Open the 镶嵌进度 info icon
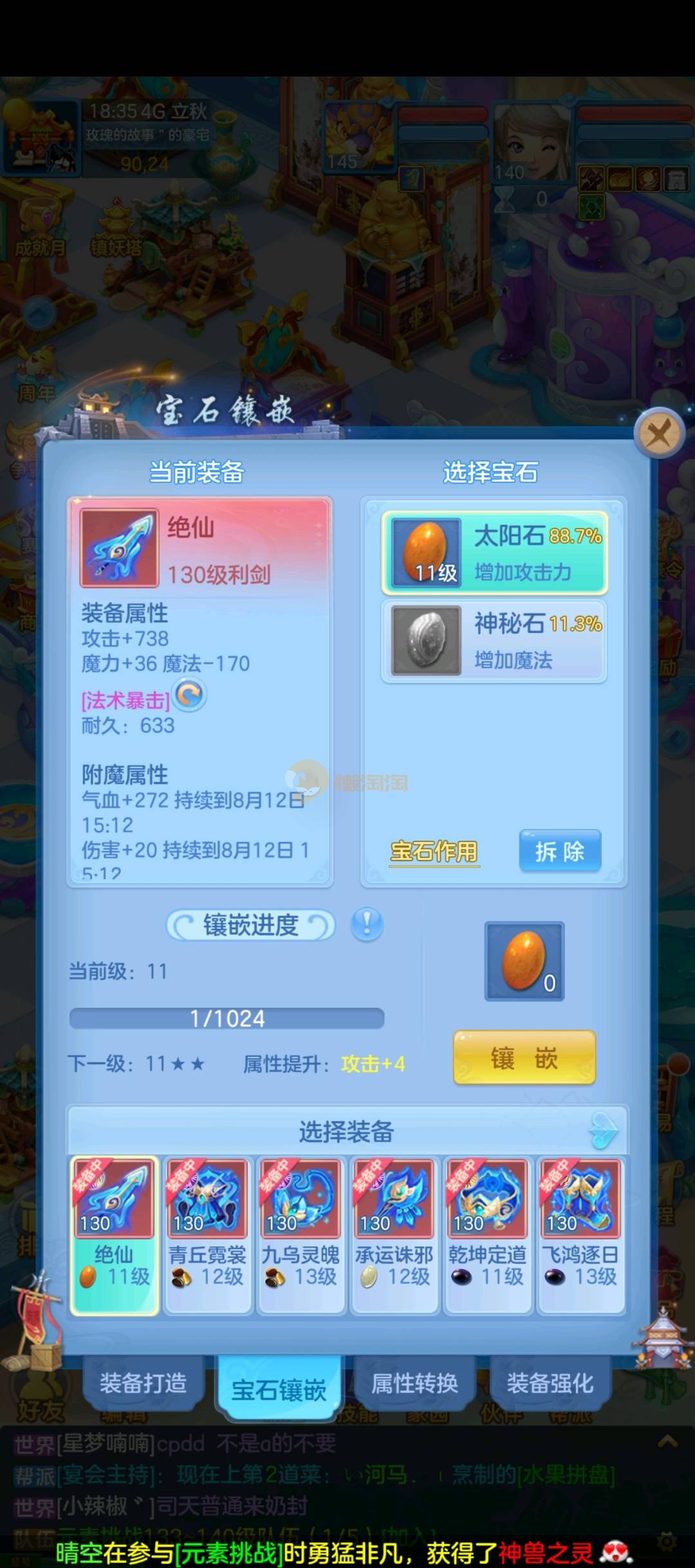This screenshot has width=695, height=1568. pos(367,925)
